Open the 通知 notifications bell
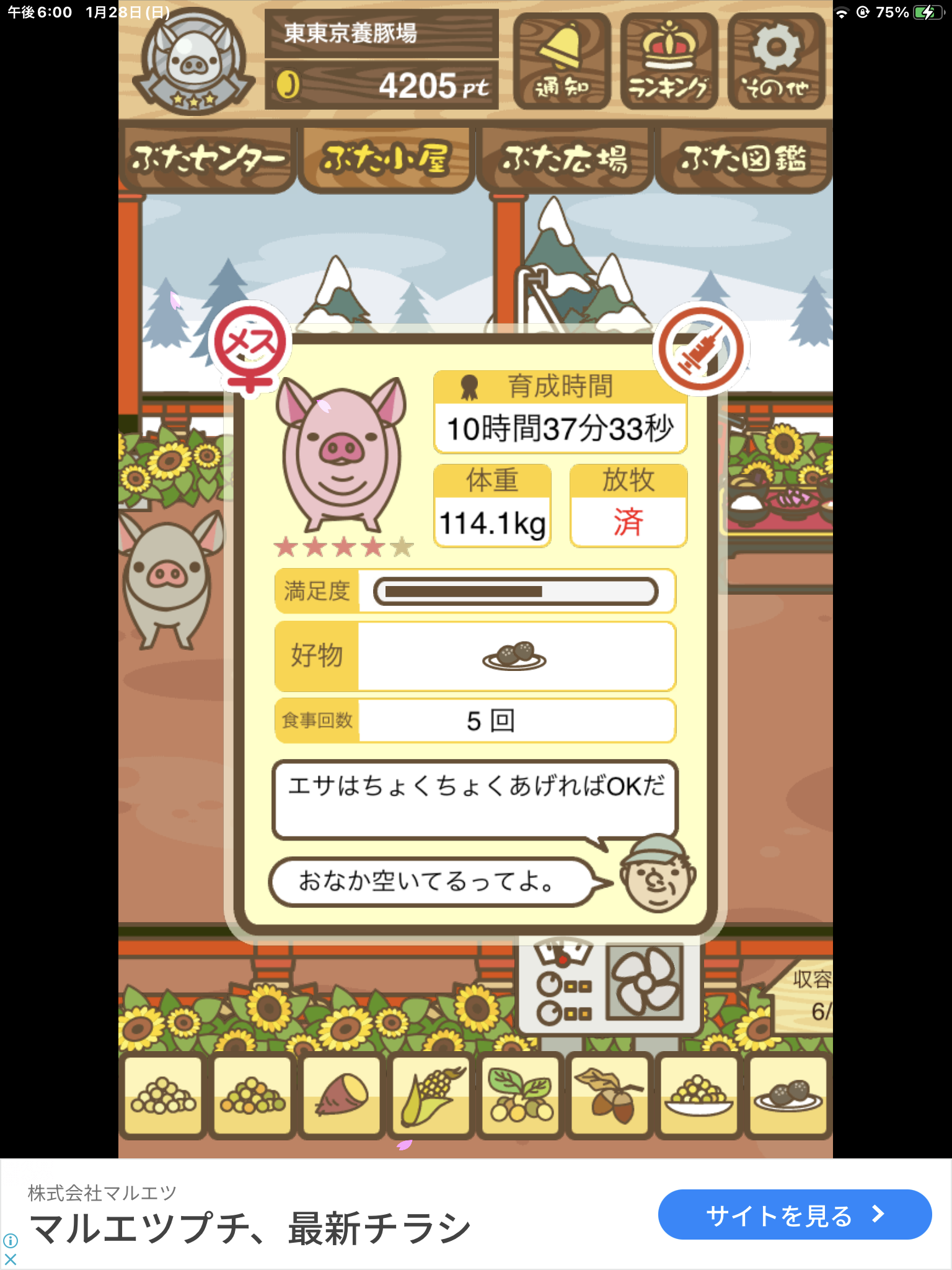952x1270 pixels. click(562, 62)
